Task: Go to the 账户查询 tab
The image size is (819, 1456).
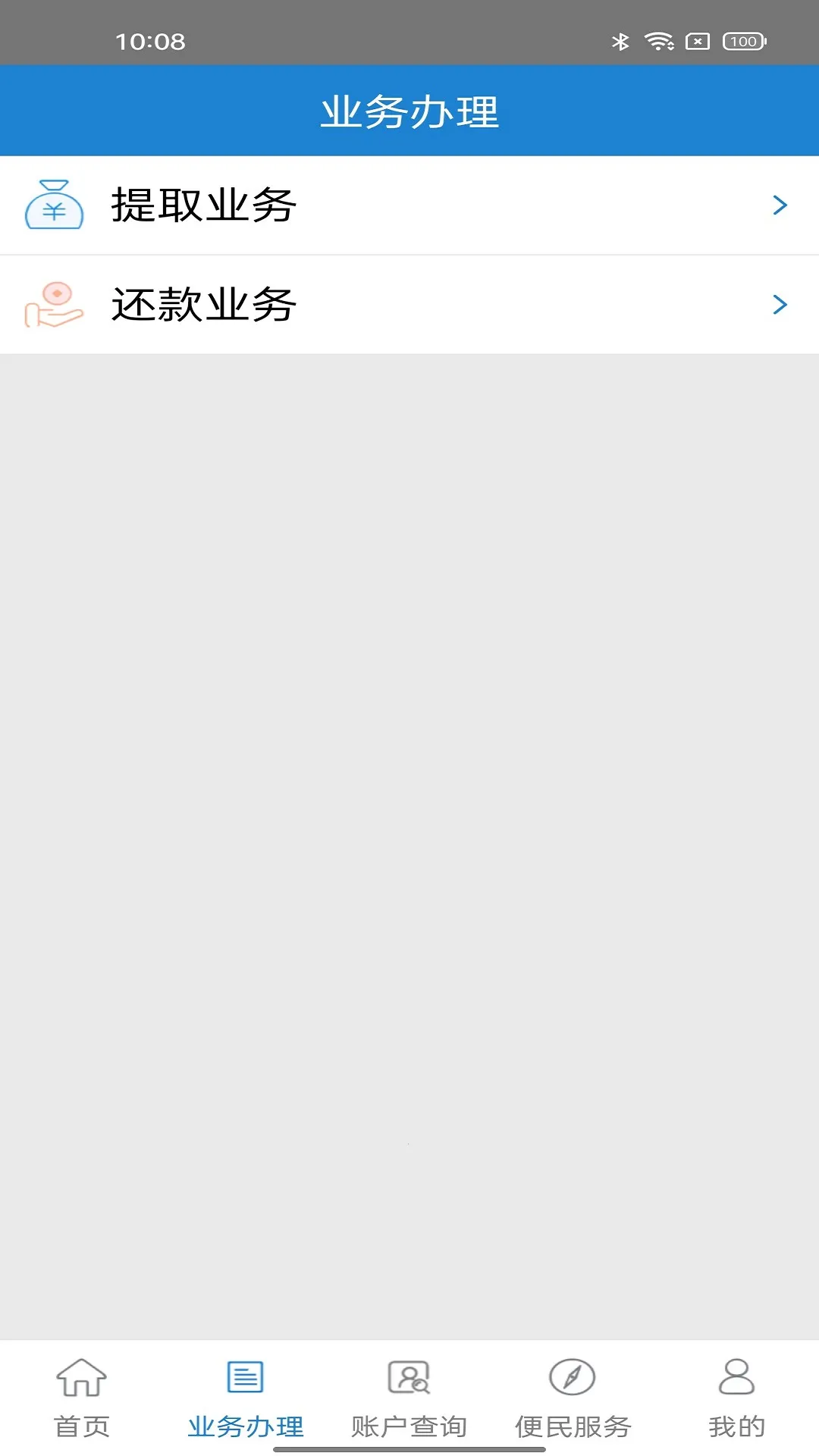Action: tap(409, 1397)
